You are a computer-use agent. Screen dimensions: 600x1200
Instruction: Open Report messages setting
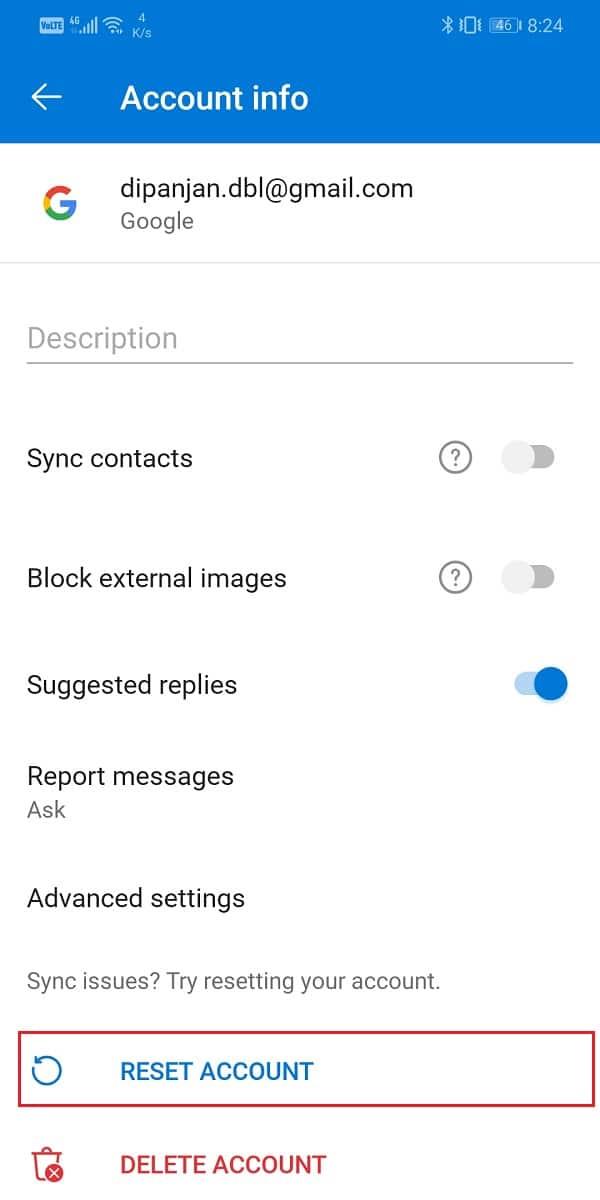pyautogui.click(x=130, y=791)
